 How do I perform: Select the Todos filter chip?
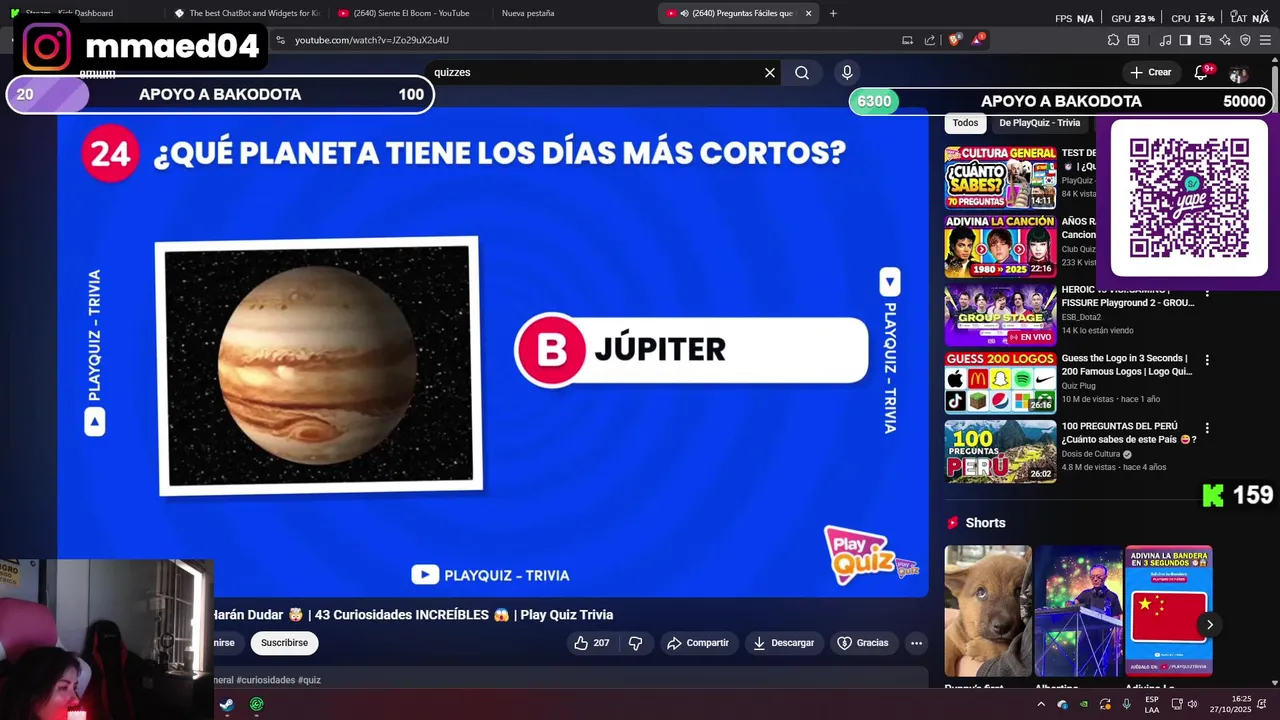click(965, 123)
